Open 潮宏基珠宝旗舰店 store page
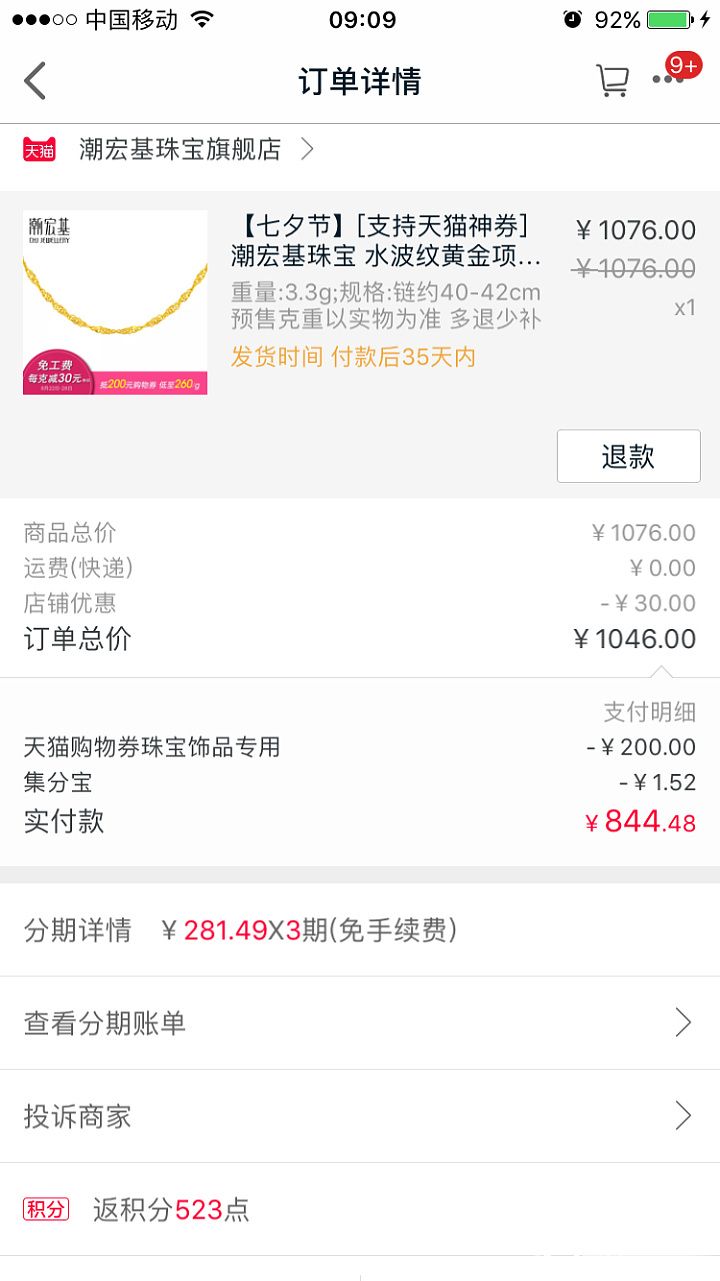The image size is (720, 1281). [x=180, y=150]
